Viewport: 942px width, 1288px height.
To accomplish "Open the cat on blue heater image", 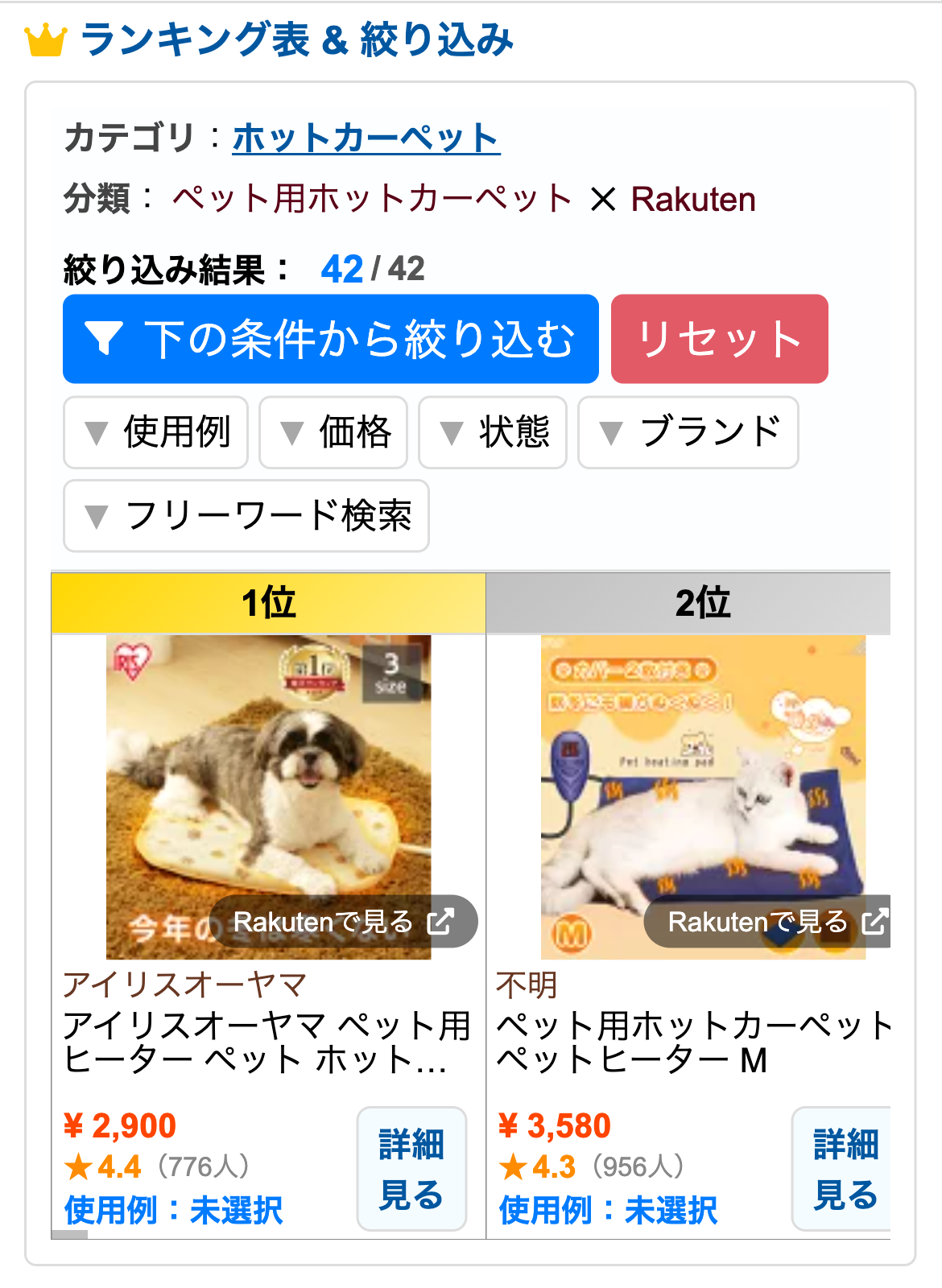I will [x=702, y=773].
